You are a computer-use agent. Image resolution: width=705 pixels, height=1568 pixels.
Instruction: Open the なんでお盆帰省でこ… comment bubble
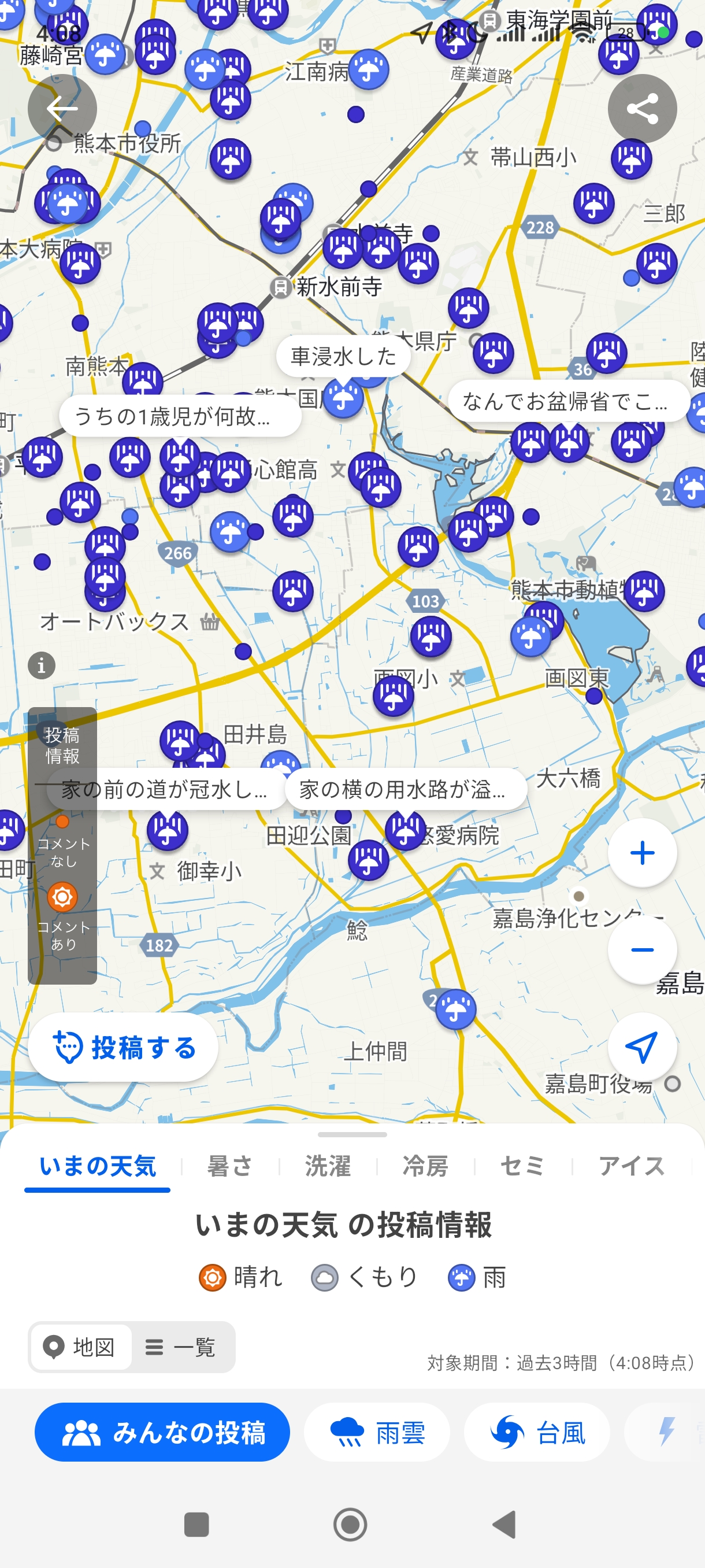coord(566,401)
